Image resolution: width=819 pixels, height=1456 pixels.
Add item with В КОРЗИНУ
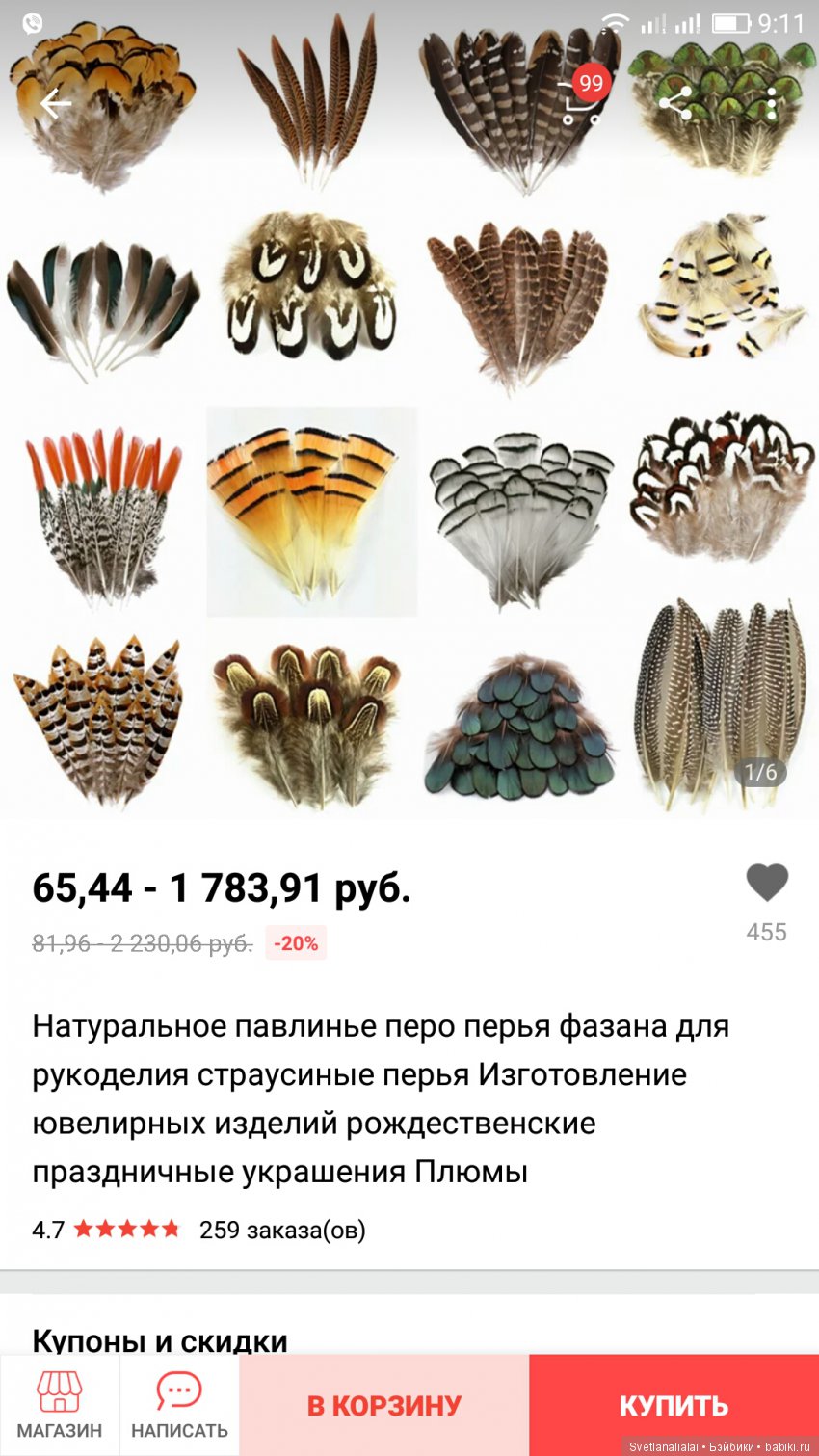coord(384,1405)
